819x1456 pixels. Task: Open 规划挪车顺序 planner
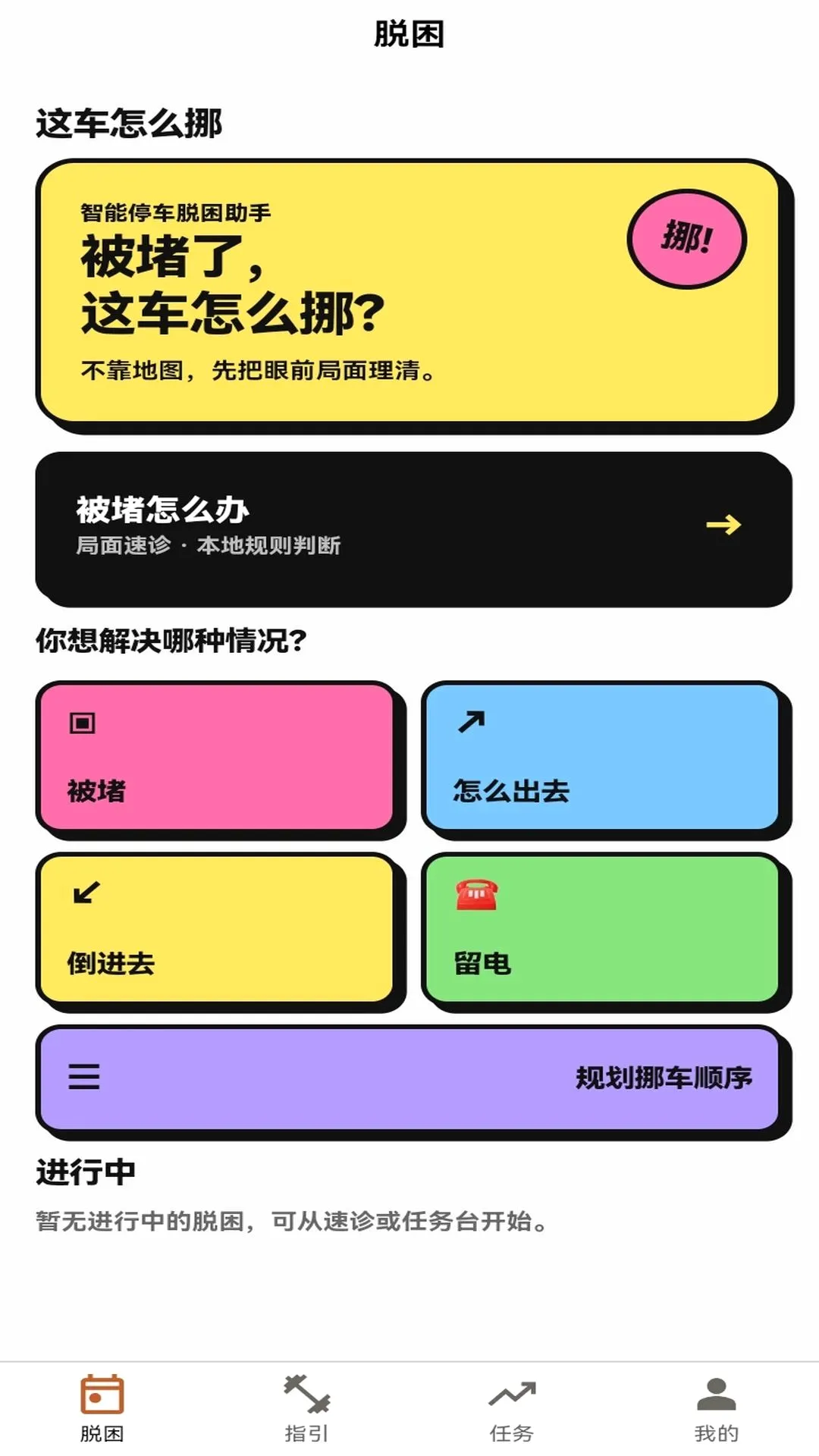(x=409, y=1078)
